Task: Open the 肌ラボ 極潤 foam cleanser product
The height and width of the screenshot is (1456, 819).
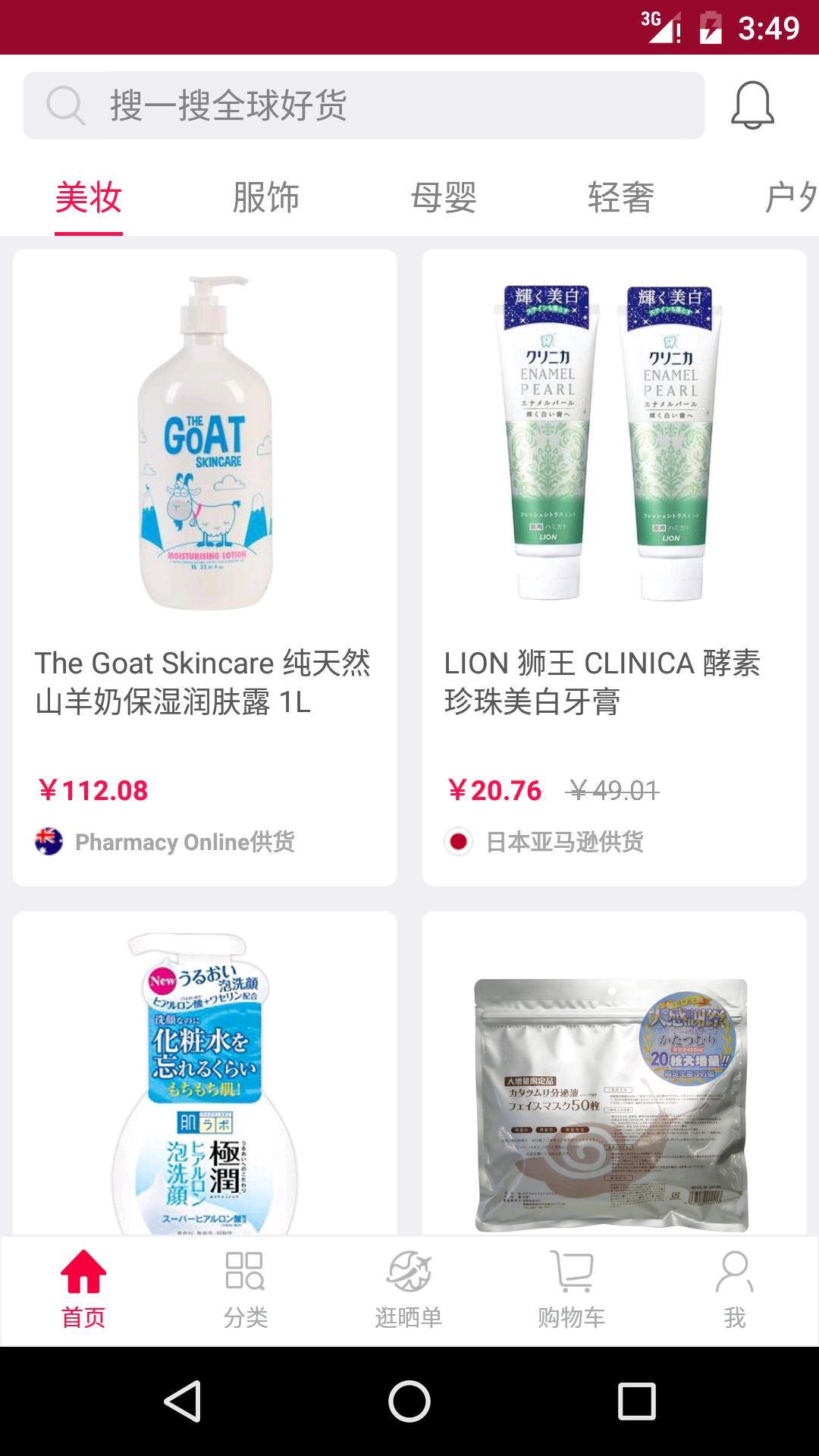Action: (x=205, y=1077)
